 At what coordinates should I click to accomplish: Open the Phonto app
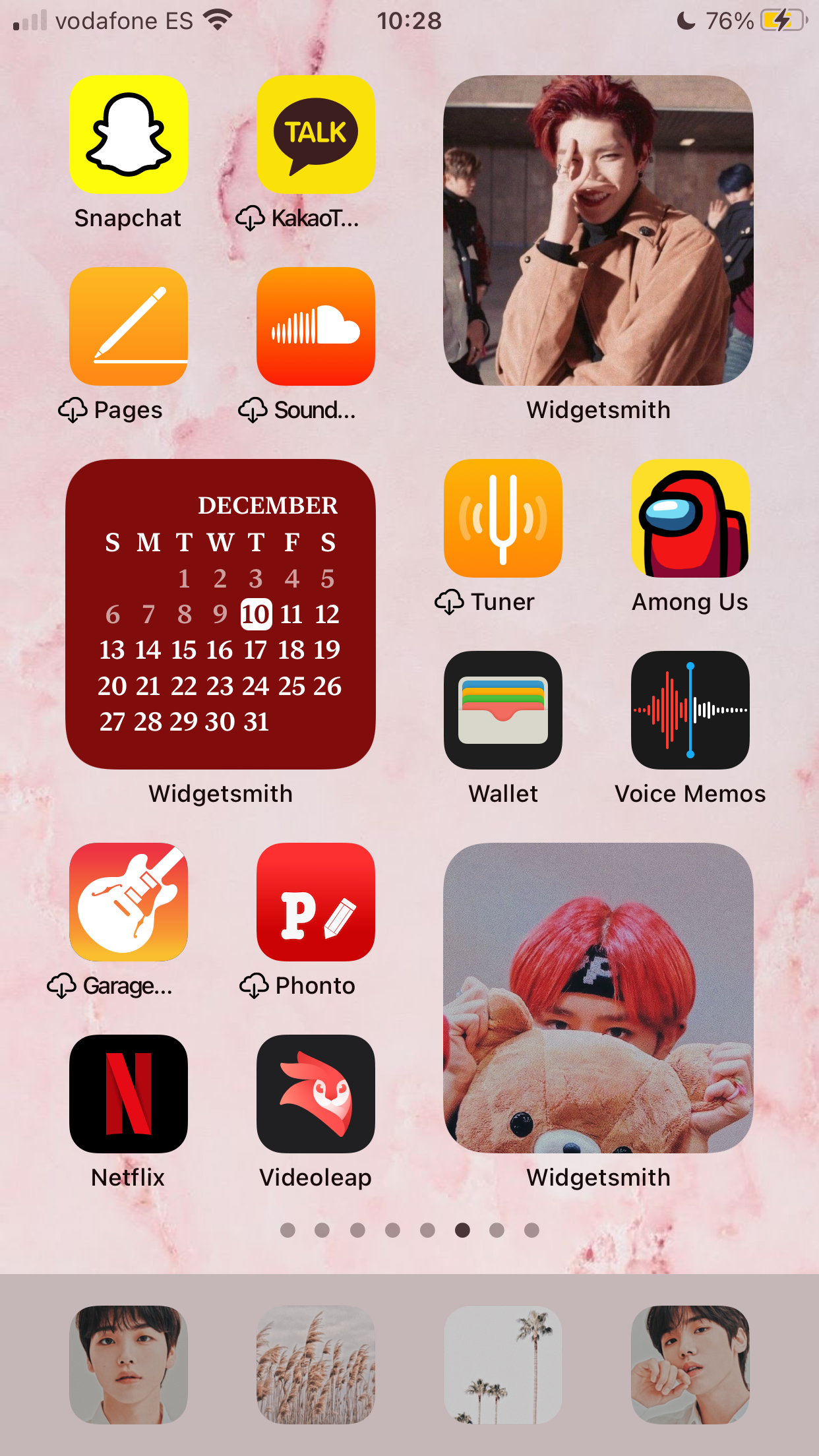click(316, 902)
